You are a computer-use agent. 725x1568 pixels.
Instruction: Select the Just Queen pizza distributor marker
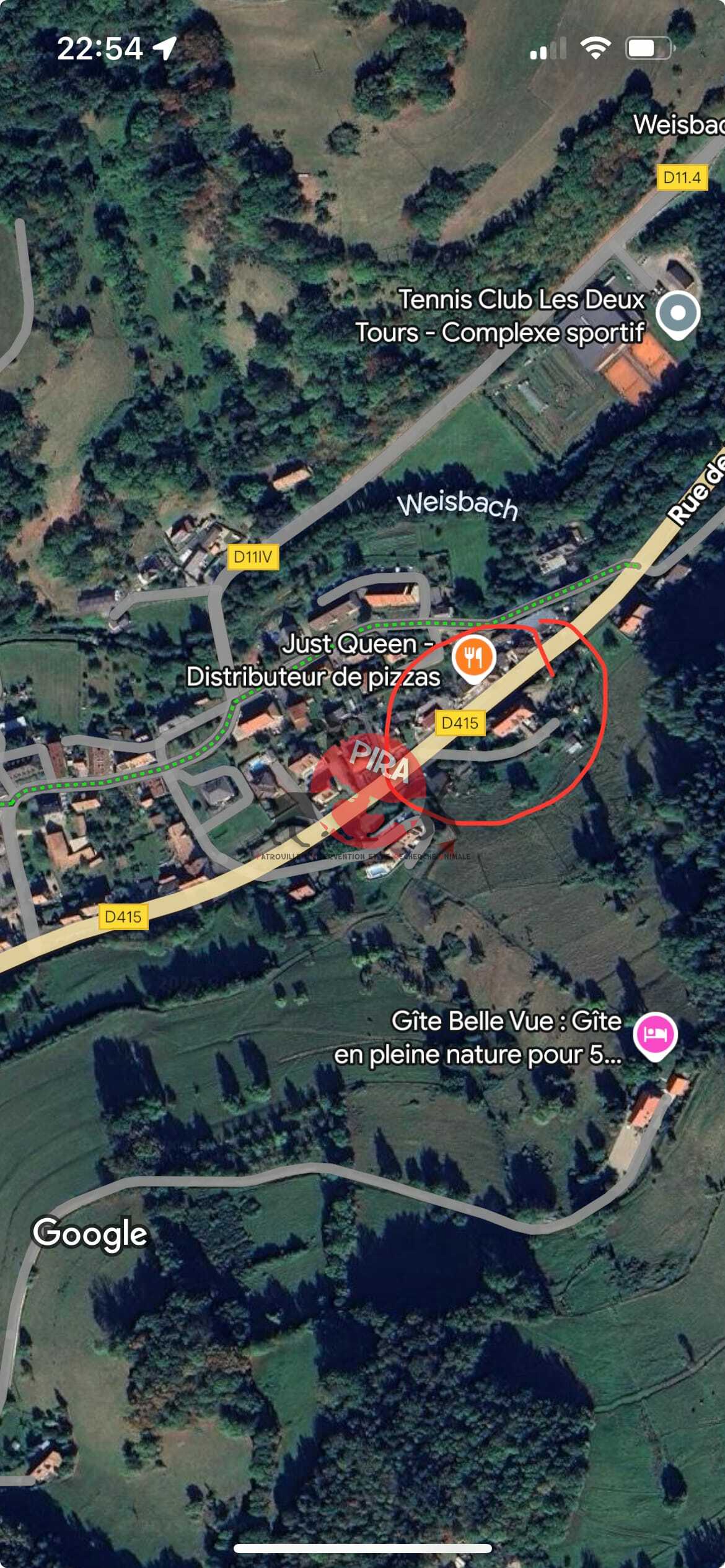click(x=474, y=658)
